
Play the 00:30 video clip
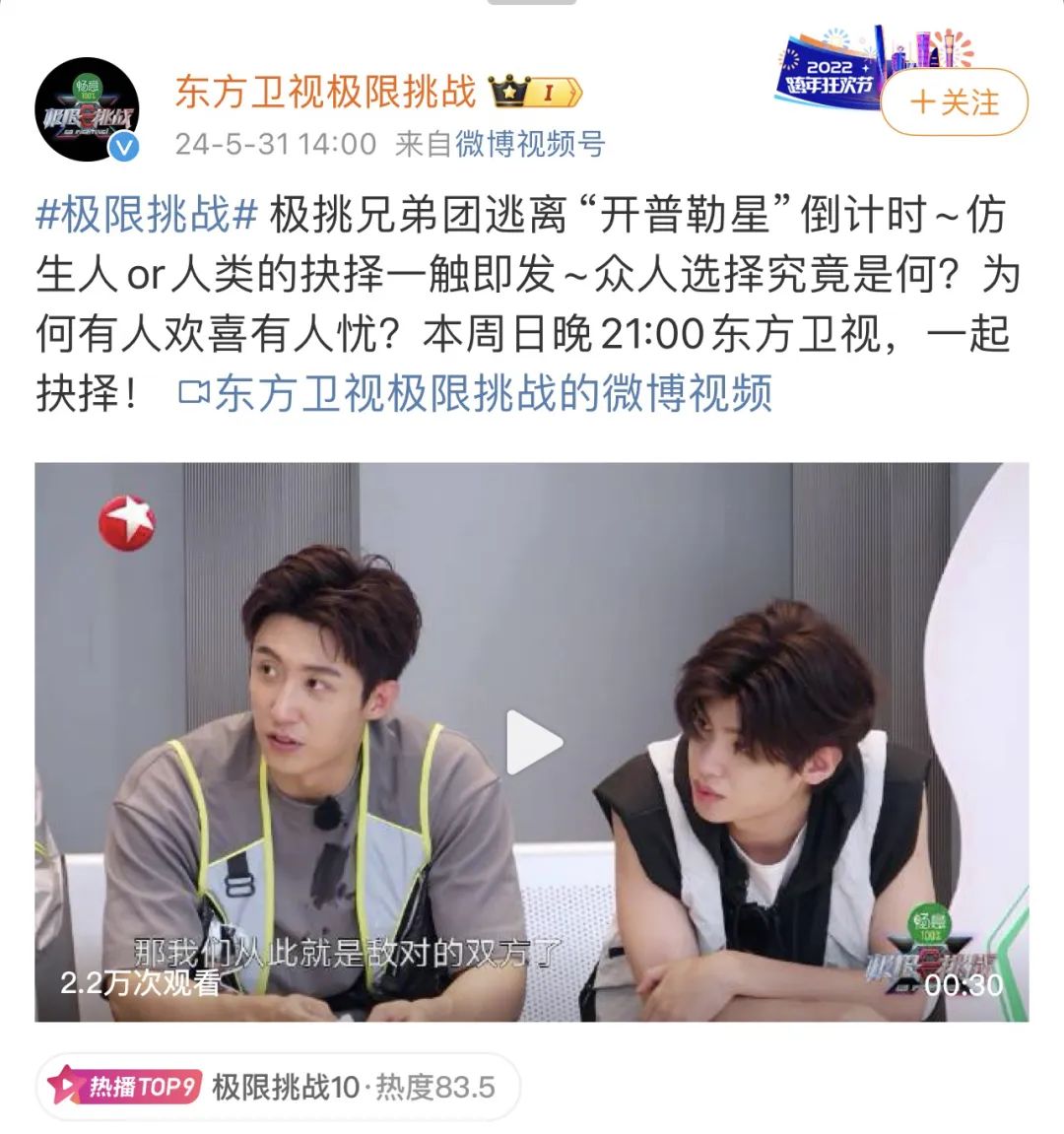(x=533, y=743)
